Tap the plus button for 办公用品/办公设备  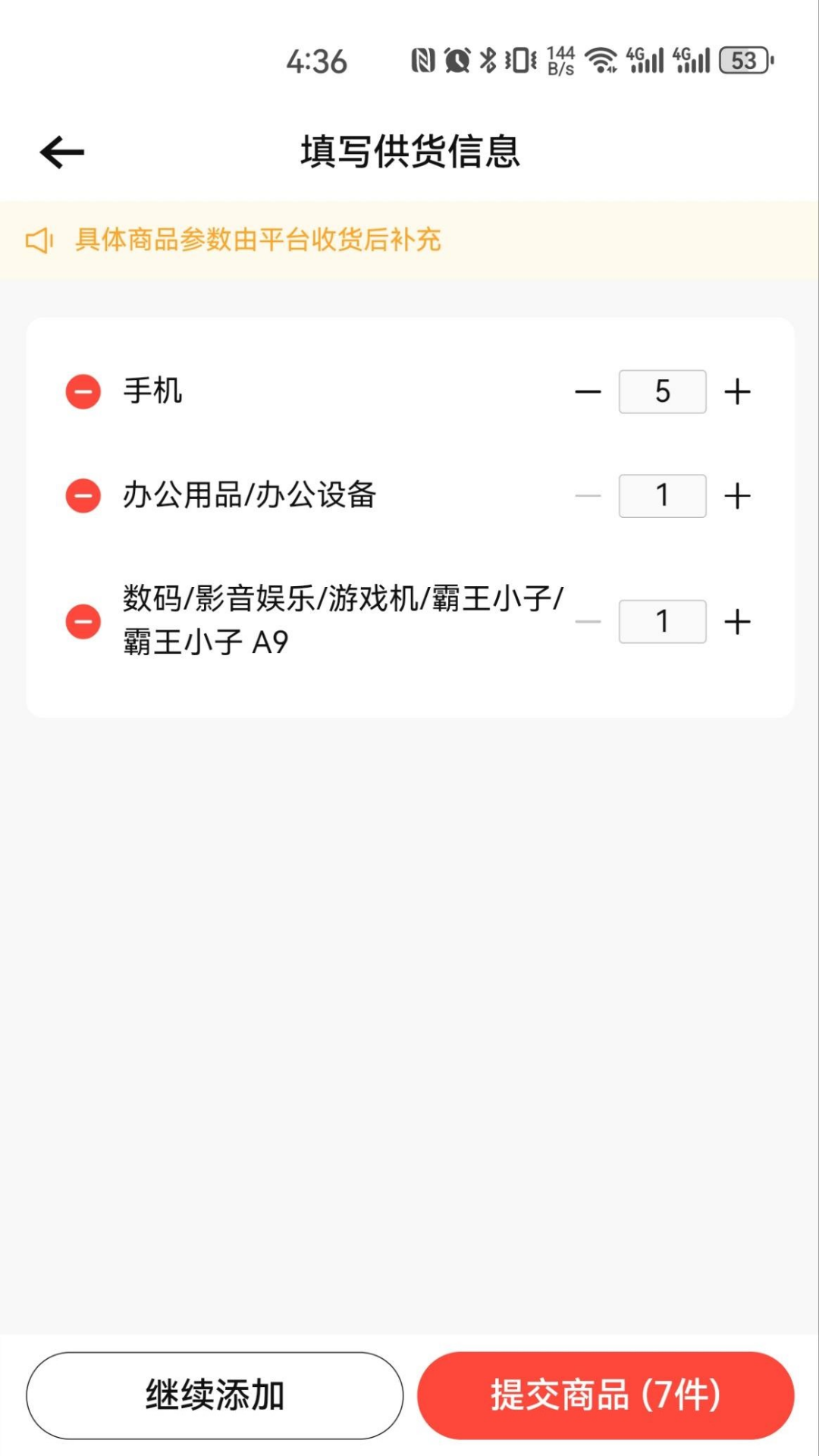[x=736, y=495]
